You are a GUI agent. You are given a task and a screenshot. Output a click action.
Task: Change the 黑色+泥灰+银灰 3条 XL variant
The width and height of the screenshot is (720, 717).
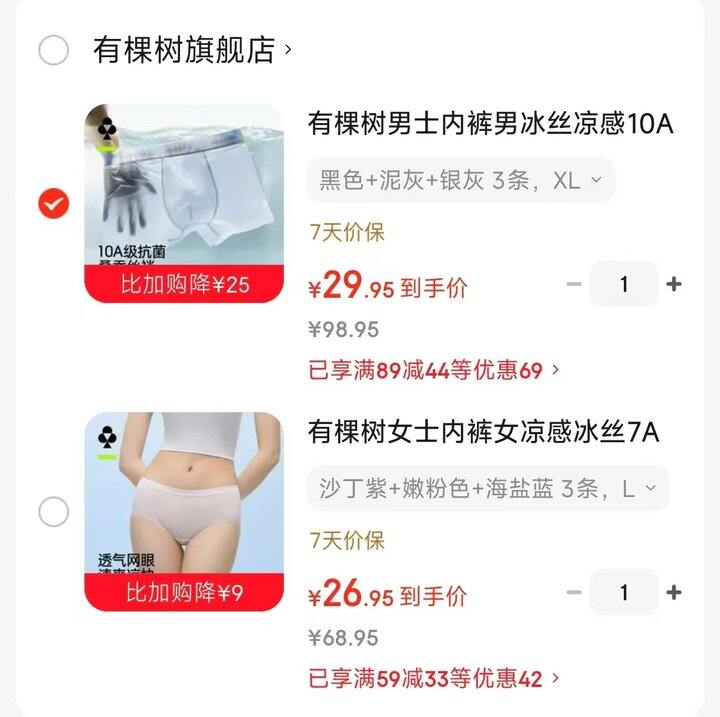click(460, 181)
